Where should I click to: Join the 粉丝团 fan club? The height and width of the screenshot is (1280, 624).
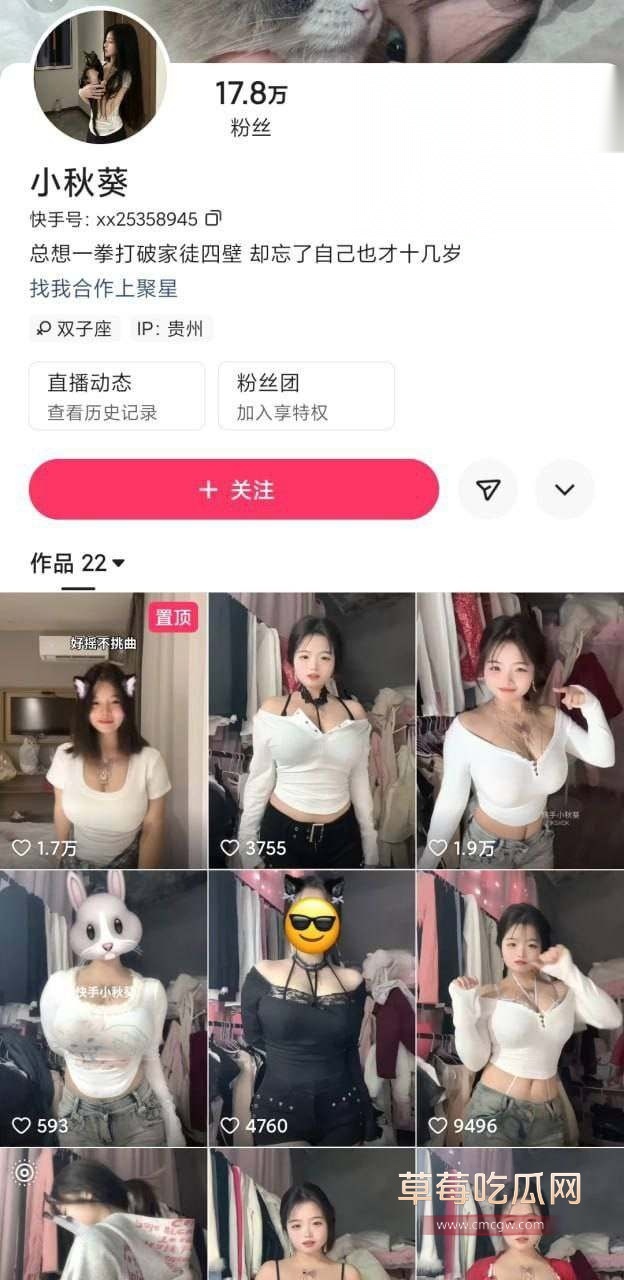tap(306, 396)
